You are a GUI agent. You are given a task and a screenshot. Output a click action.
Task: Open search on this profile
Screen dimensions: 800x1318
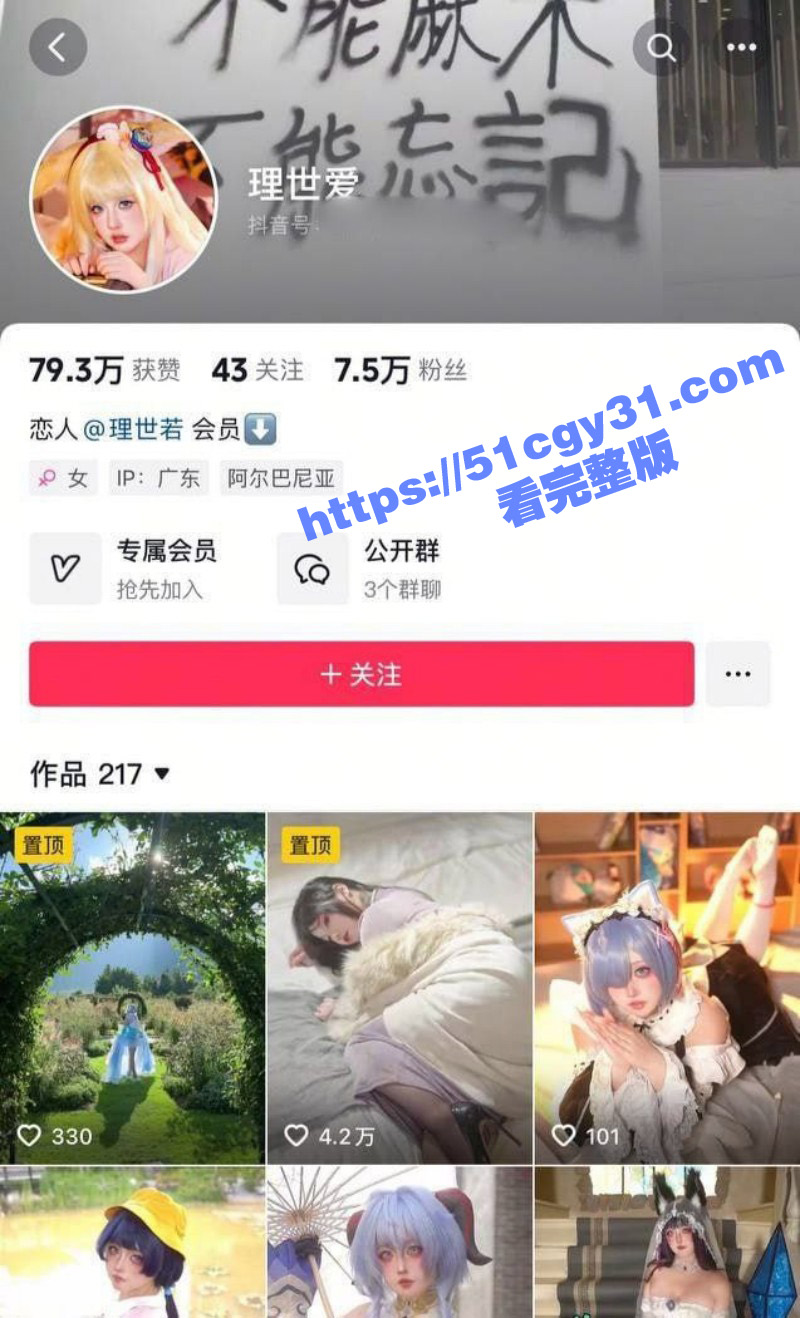661,48
